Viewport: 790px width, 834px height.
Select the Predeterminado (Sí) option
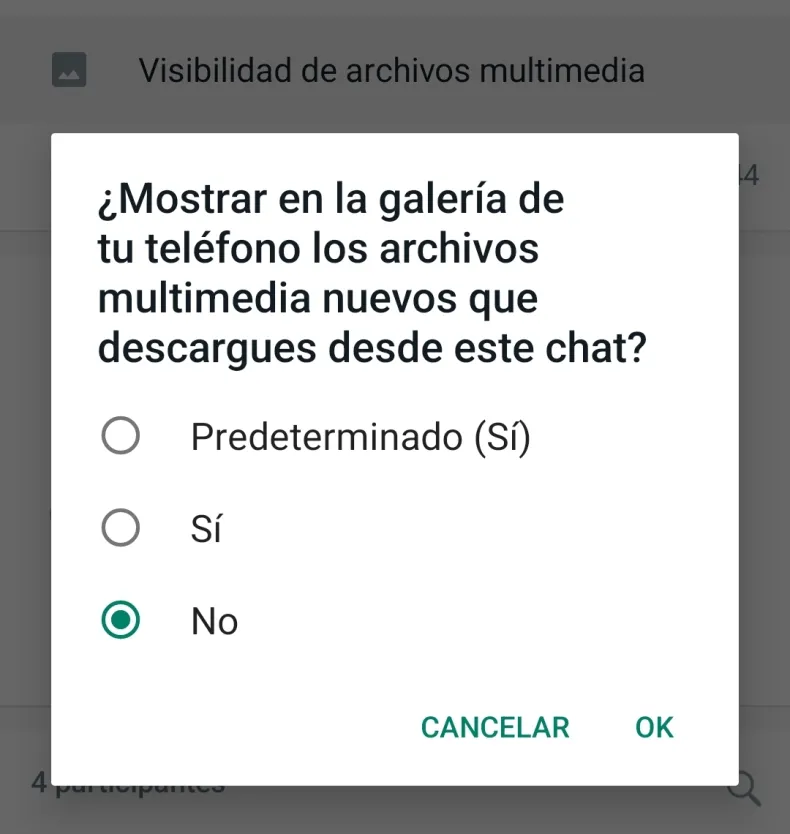click(121, 436)
